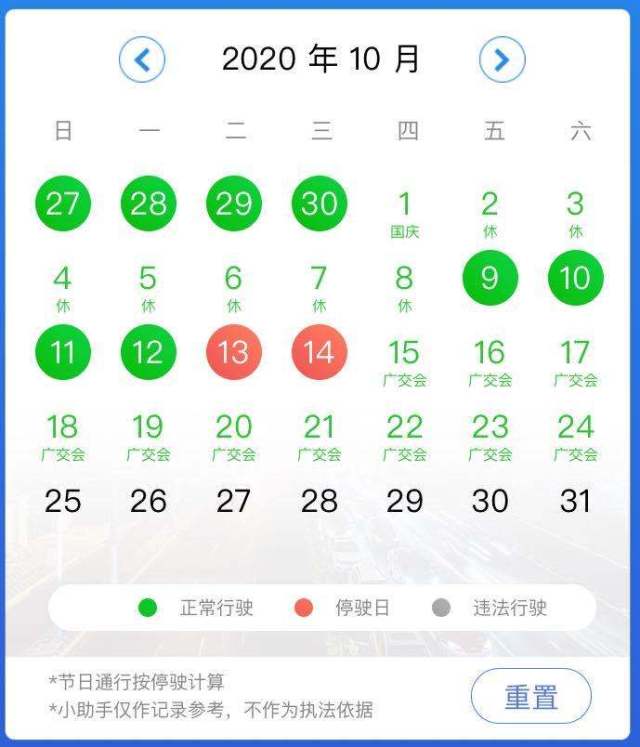640x747 pixels.
Task: Select date 31 on the calendar
Action: tap(576, 500)
